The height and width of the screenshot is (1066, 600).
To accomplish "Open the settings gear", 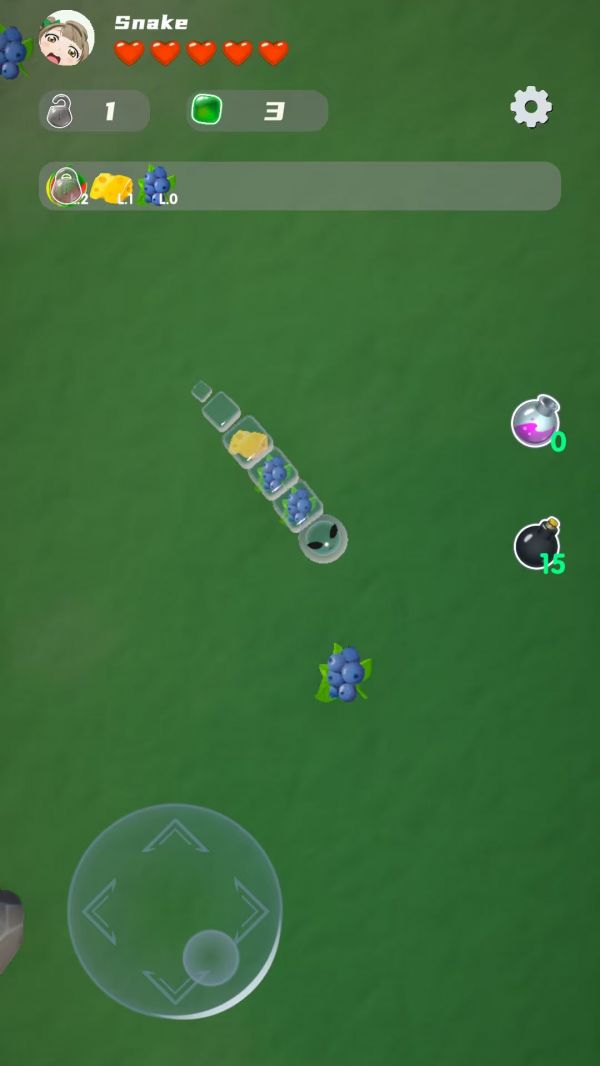I will click(531, 106).
